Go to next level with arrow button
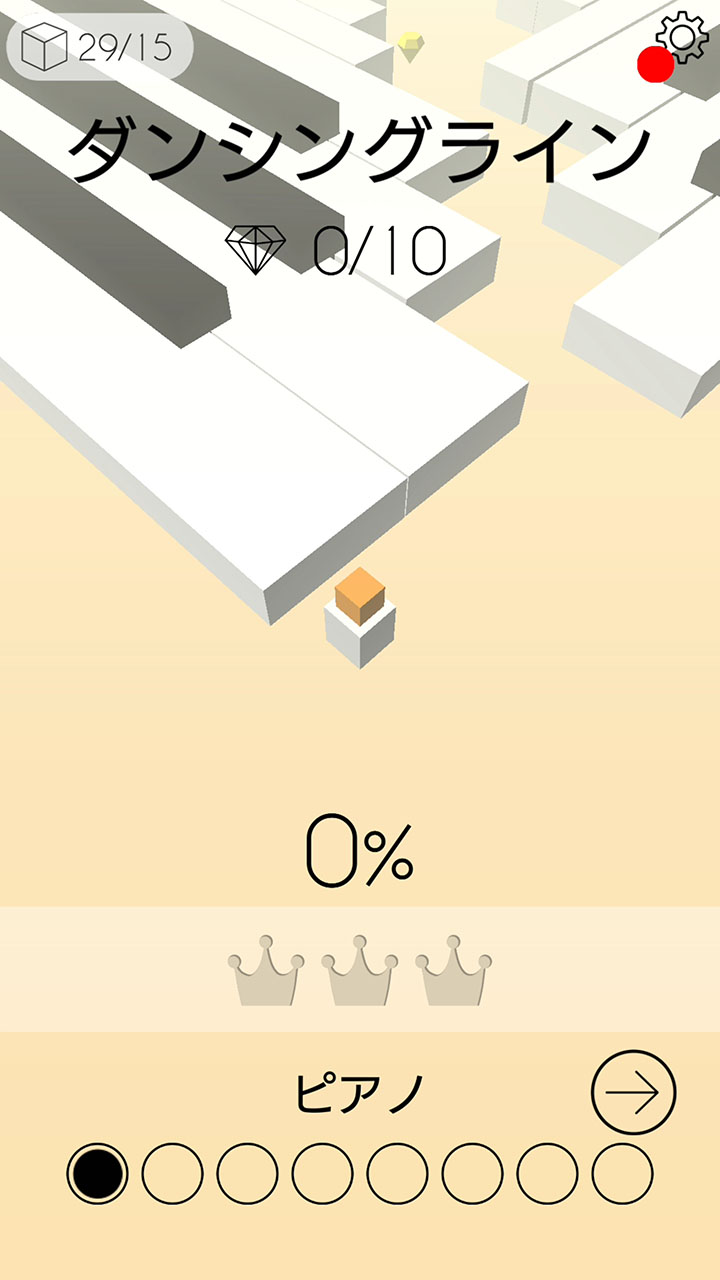The height and width of the screenshot is (1280, 720). coord(634,1092)
